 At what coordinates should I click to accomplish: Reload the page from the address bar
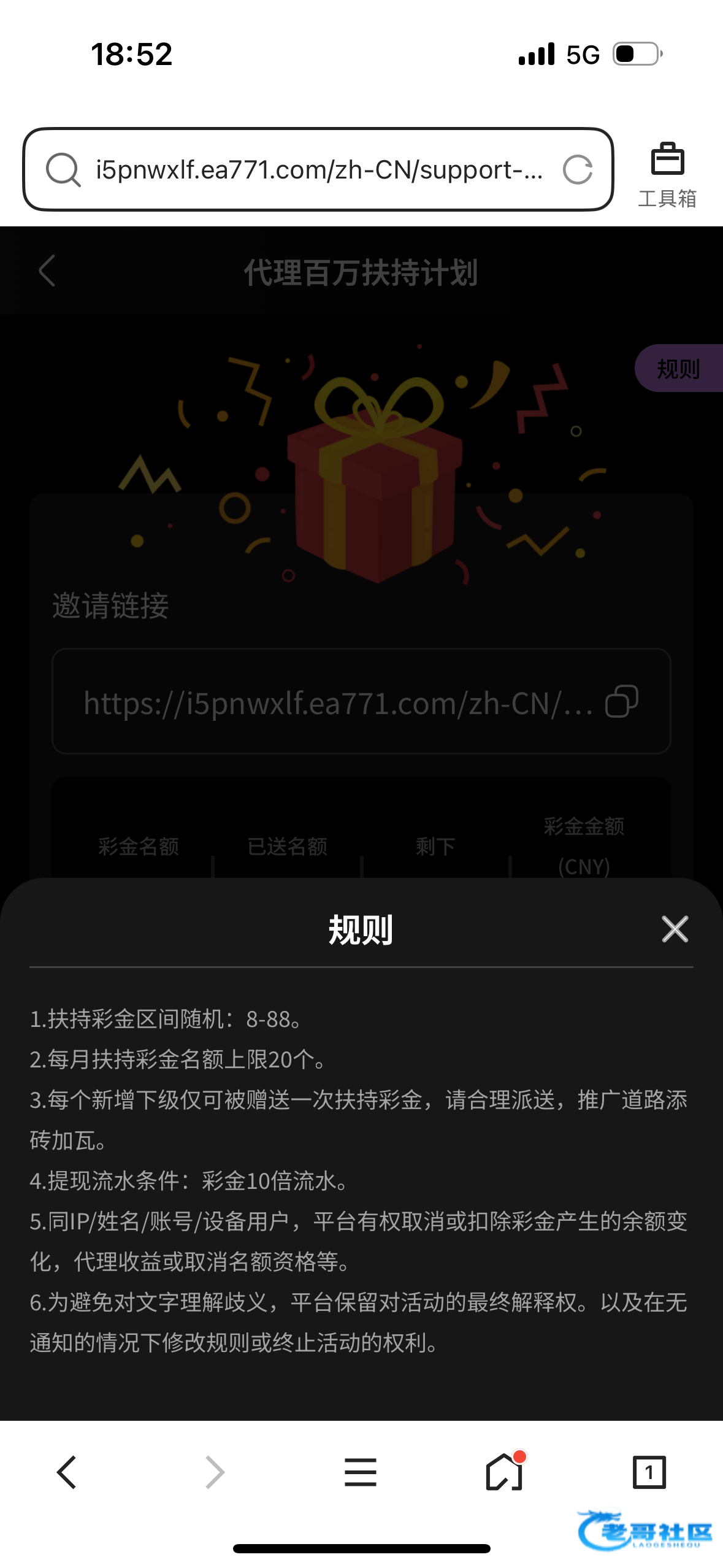578,169
